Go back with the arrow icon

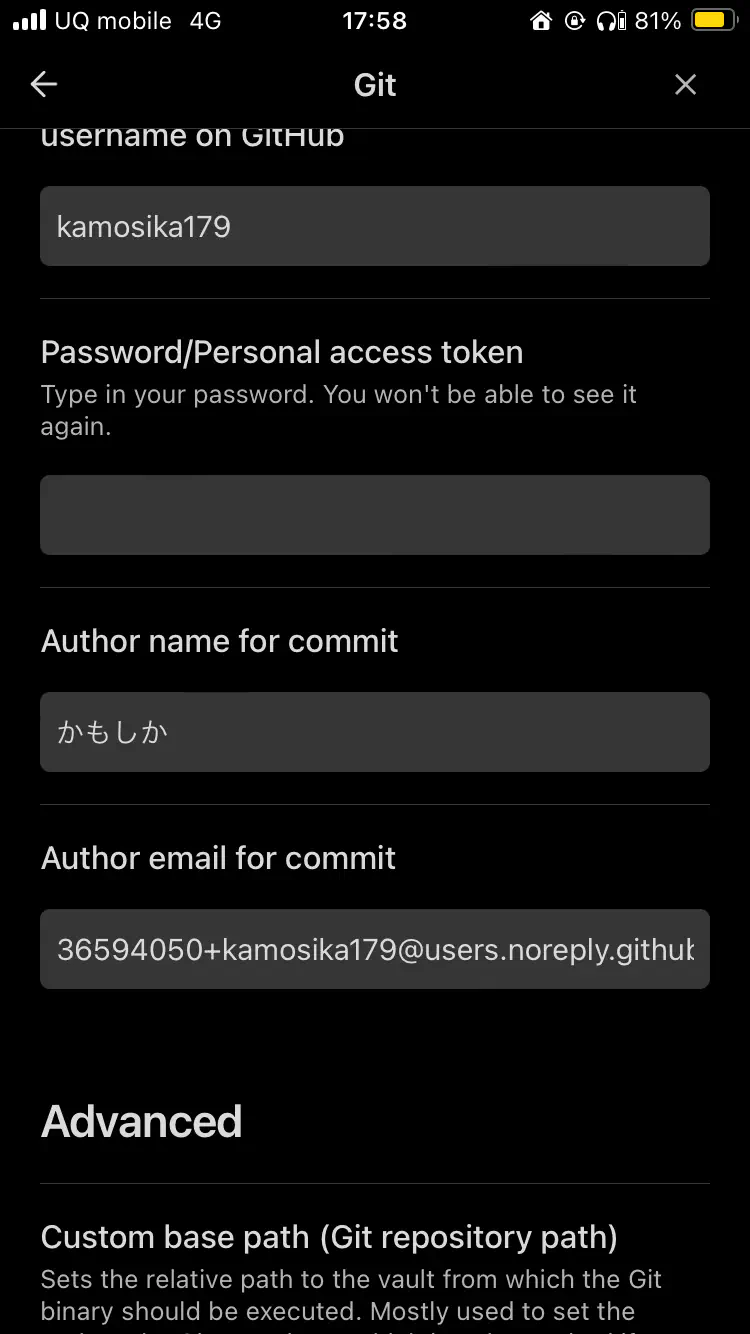[44, 85]
